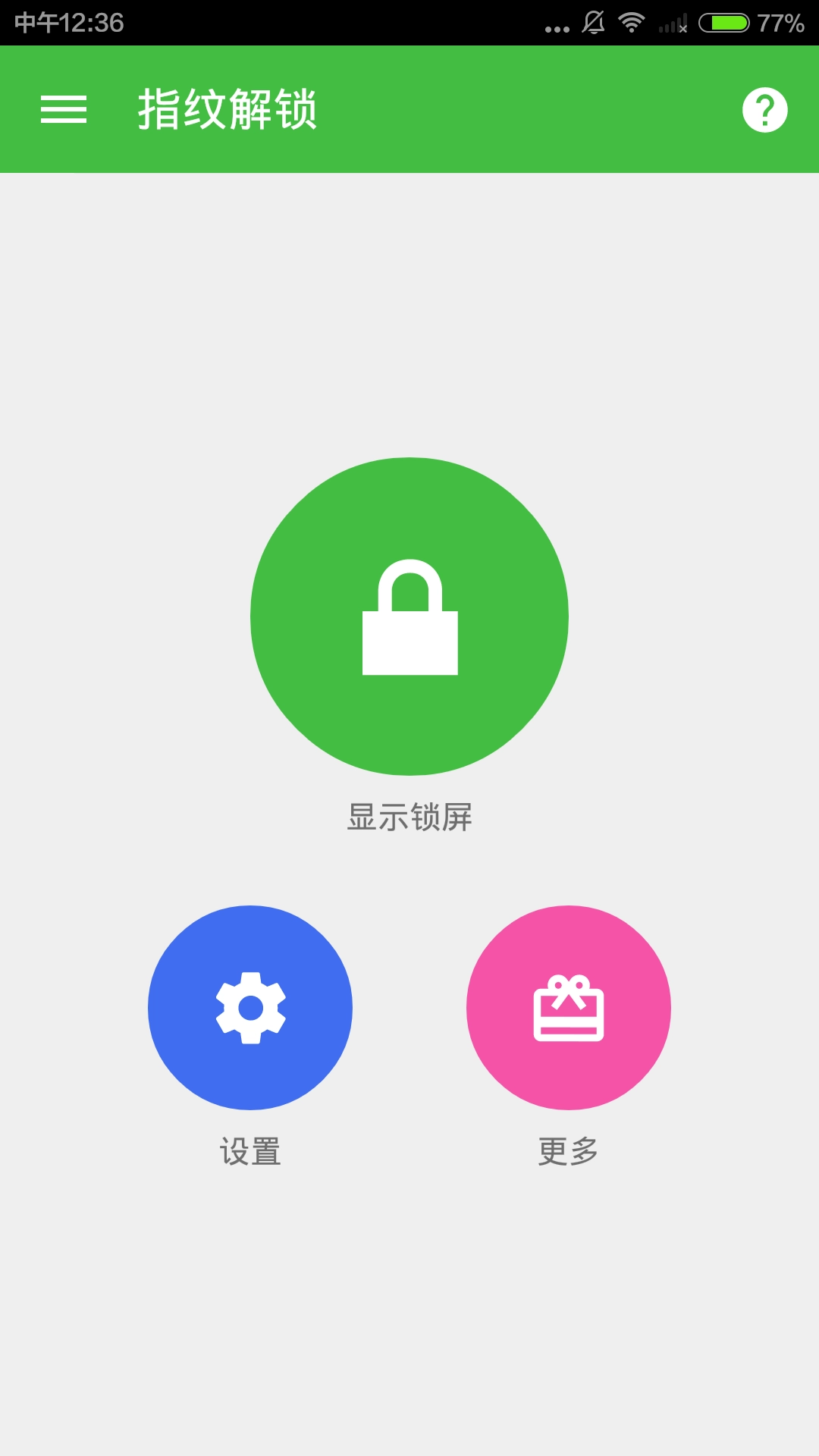Tap the help question mark icon
Screen dimensions: 819x1456
(764, 111)
